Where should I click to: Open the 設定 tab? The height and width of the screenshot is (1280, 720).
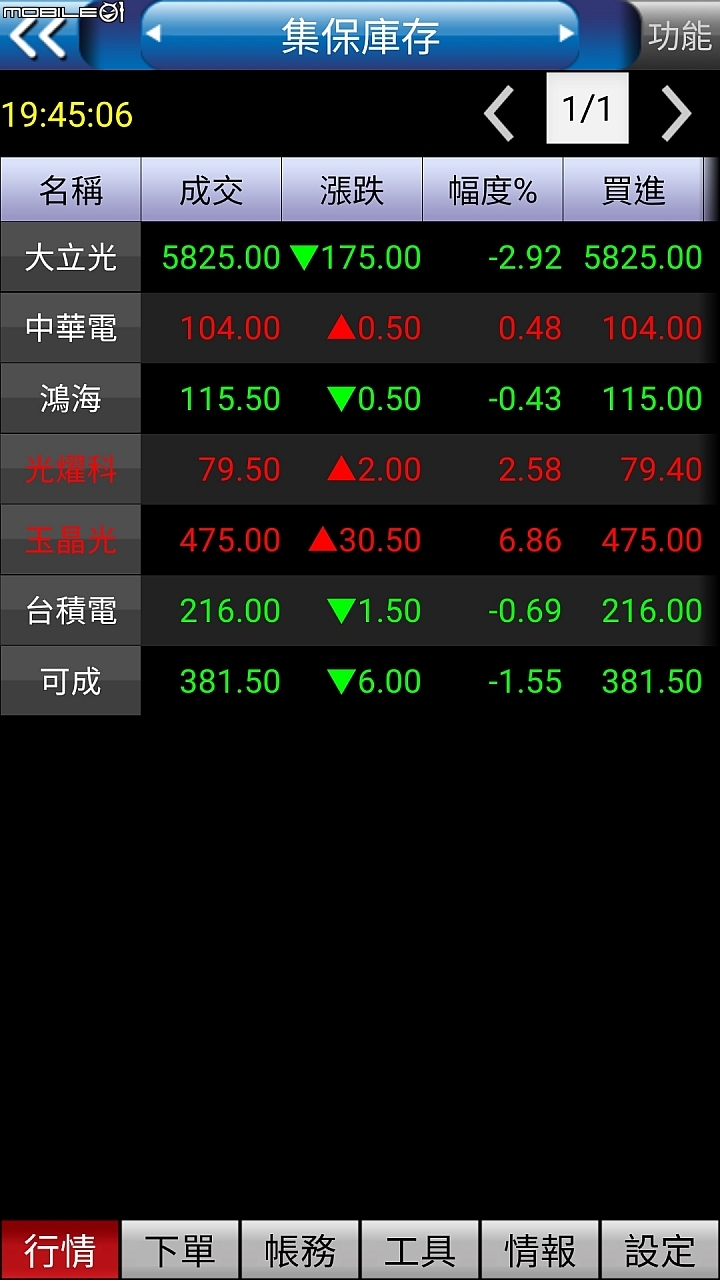(x=660, y=1250)
